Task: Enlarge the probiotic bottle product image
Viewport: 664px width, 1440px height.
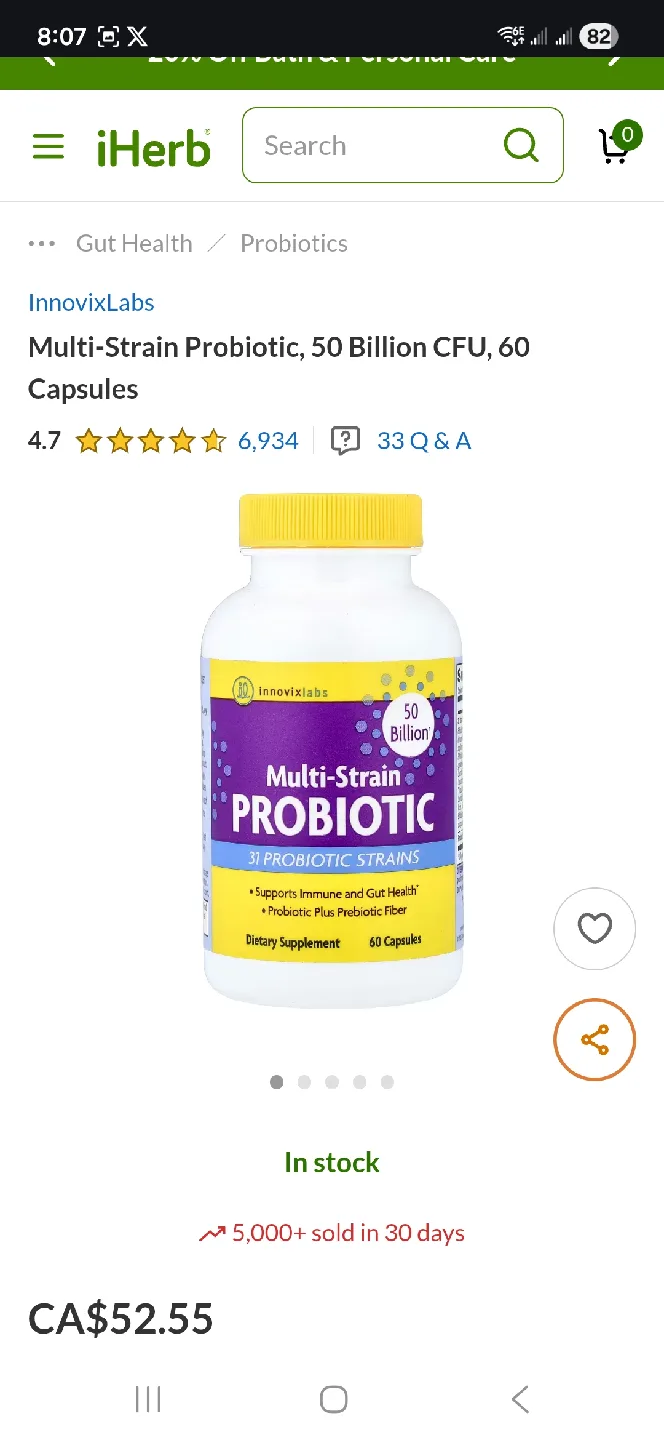Action: coord(332,750)
